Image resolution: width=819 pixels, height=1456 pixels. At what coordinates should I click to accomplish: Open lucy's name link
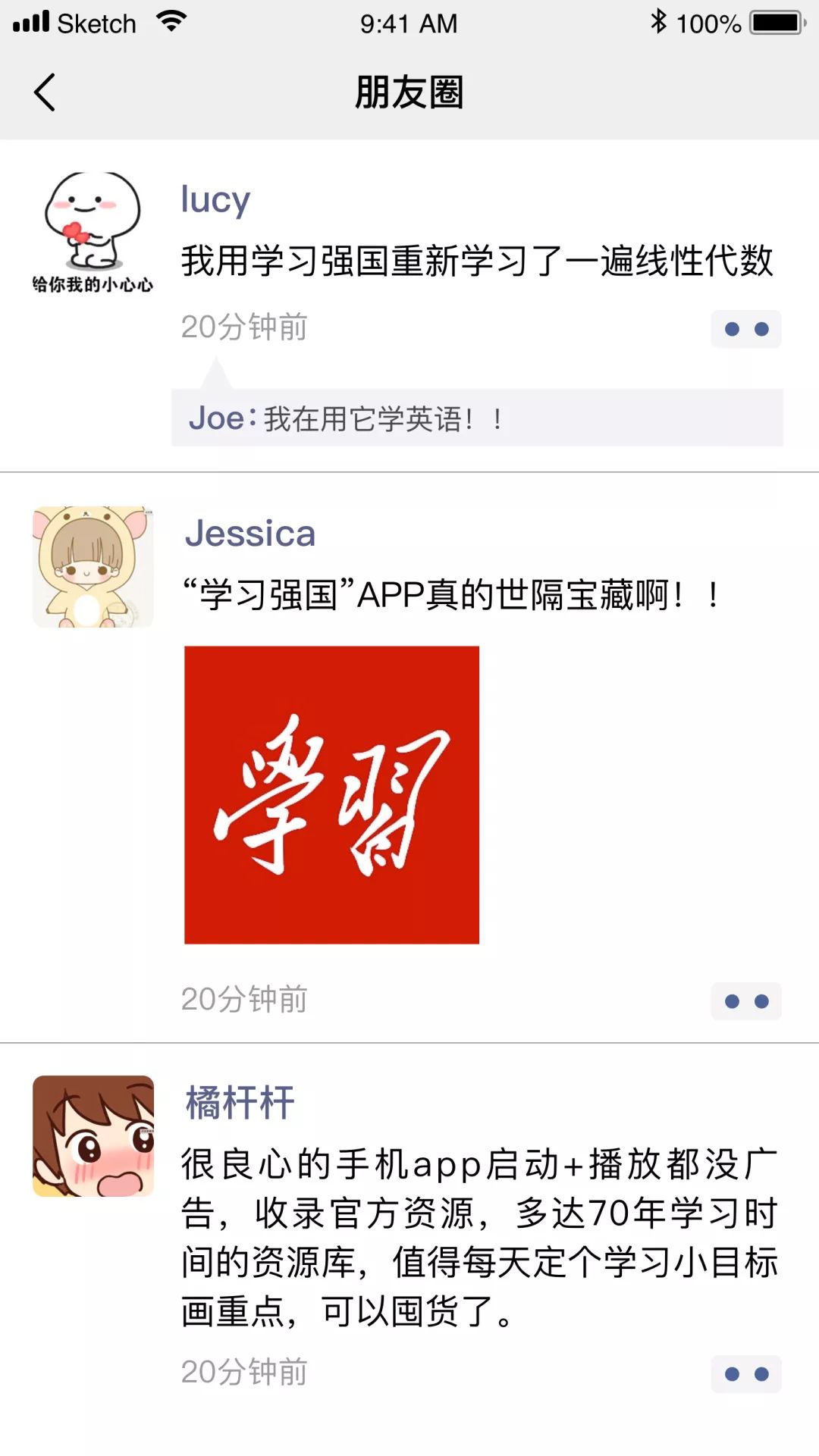[215, 200]
